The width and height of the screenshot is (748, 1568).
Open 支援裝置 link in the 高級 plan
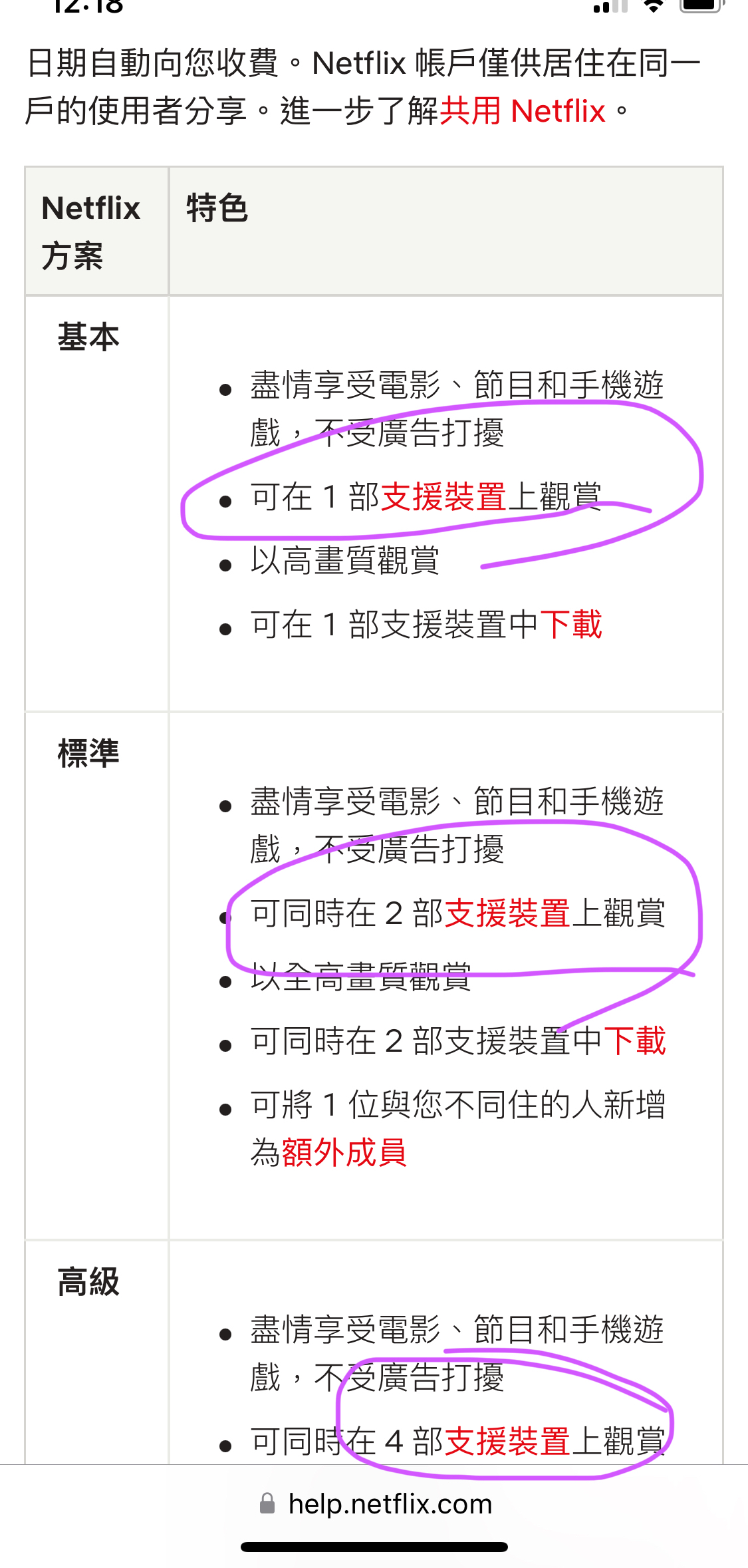507,1441
